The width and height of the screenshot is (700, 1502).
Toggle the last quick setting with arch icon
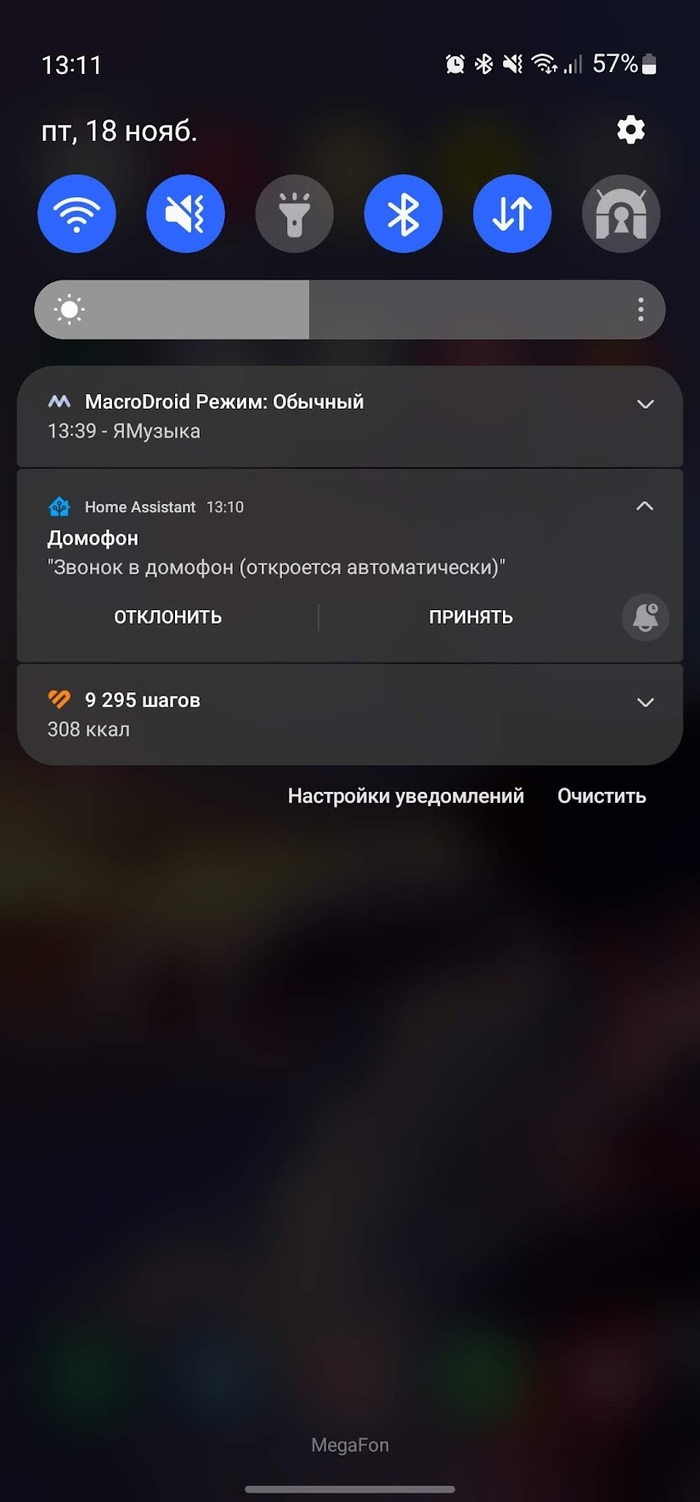tap(621, 214)
